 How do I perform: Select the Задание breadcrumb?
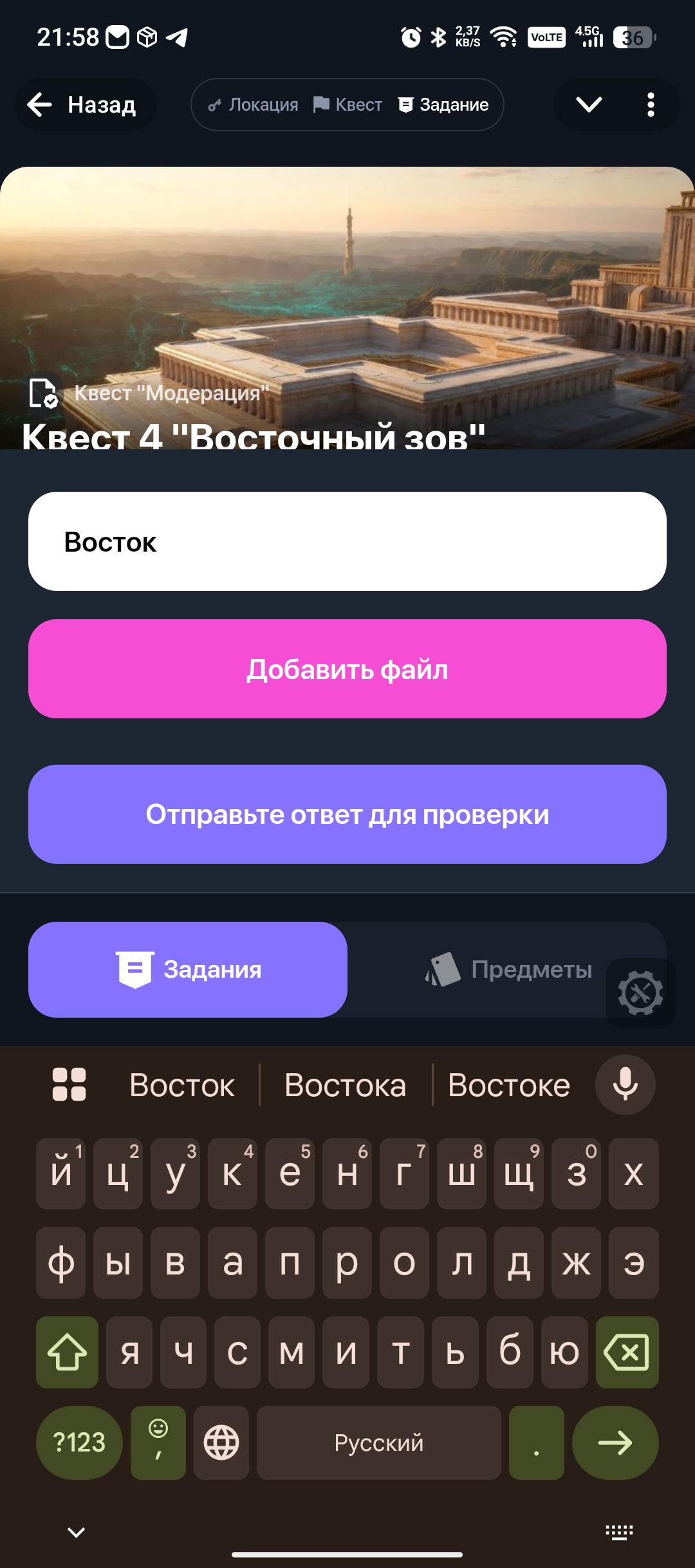coord(444,104)
